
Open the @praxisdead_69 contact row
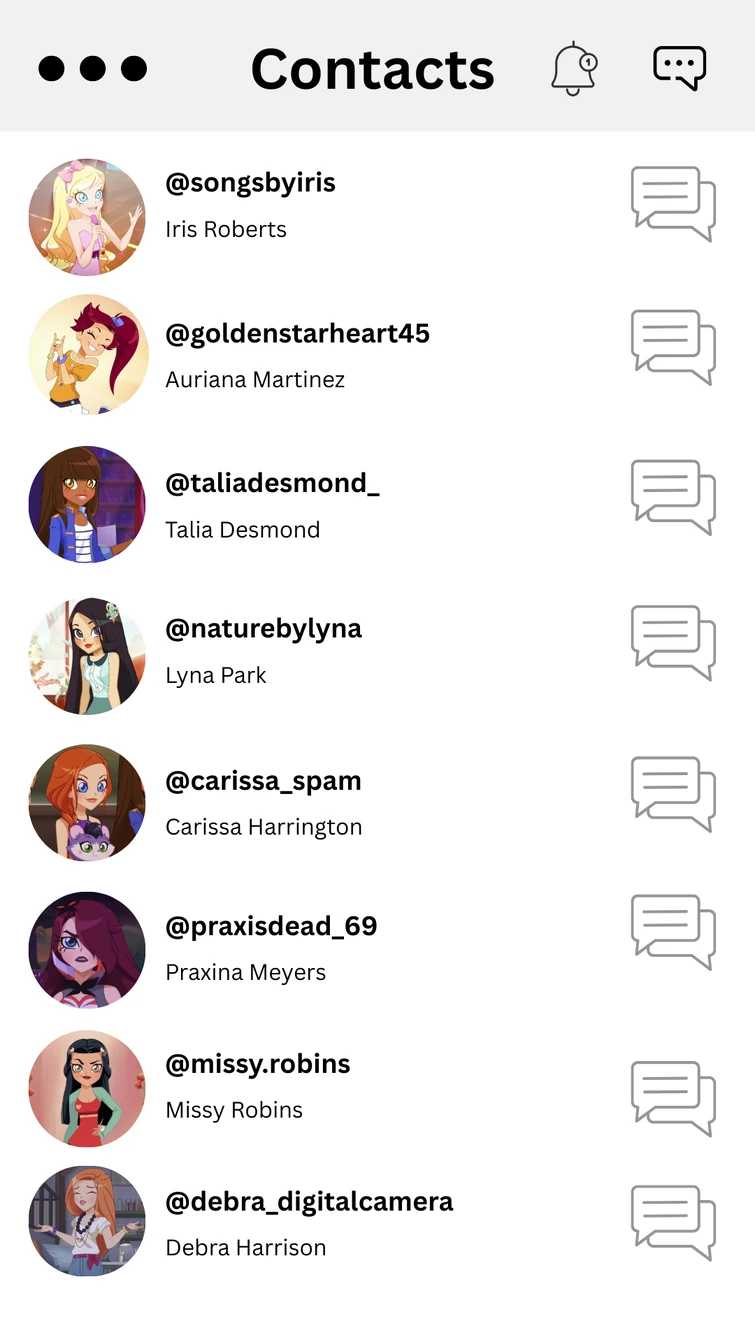pyautogui.click(x=271, y=927)
